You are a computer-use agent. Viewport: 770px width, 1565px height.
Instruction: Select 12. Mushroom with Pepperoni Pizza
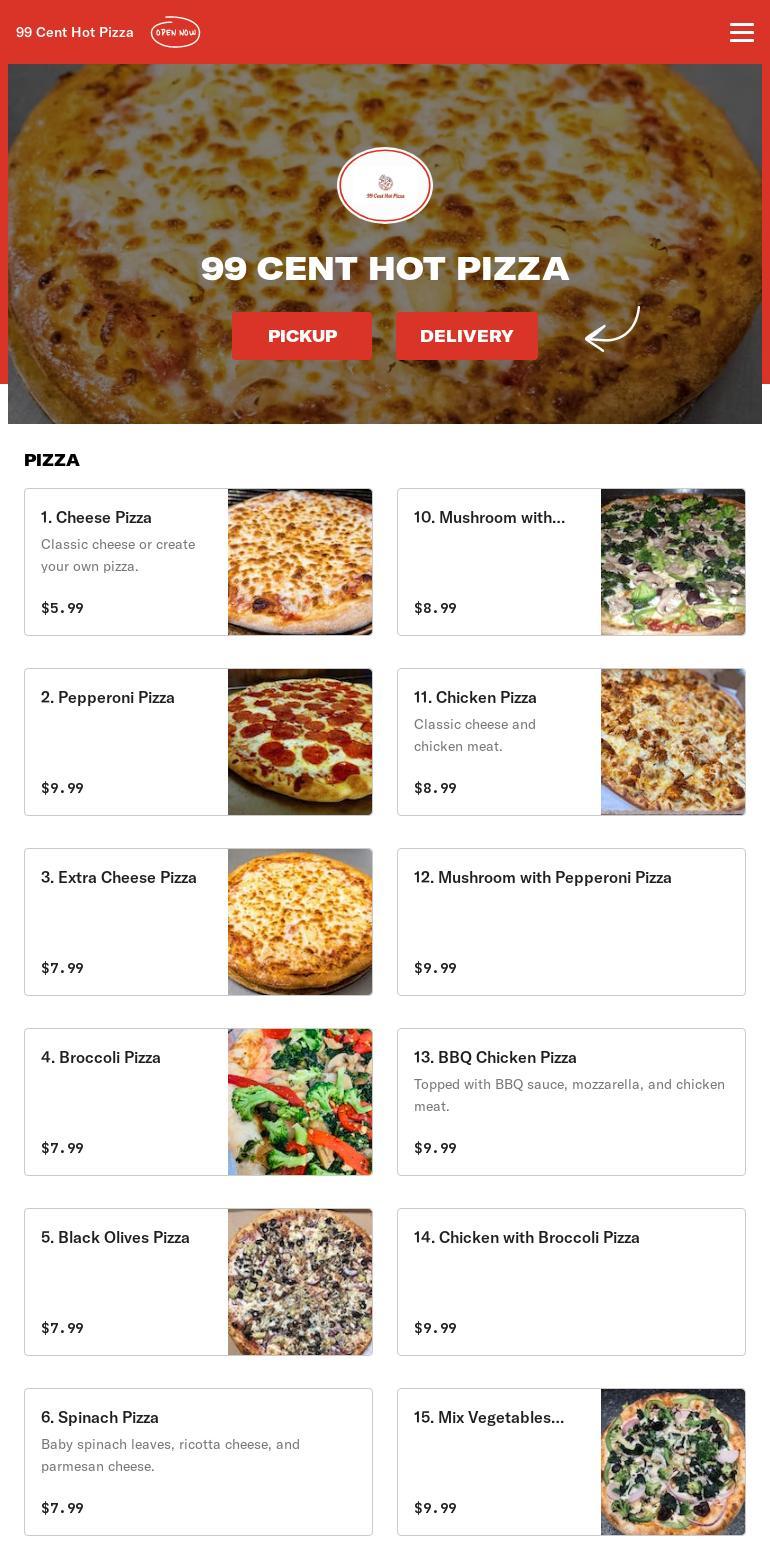coord(571,922)
